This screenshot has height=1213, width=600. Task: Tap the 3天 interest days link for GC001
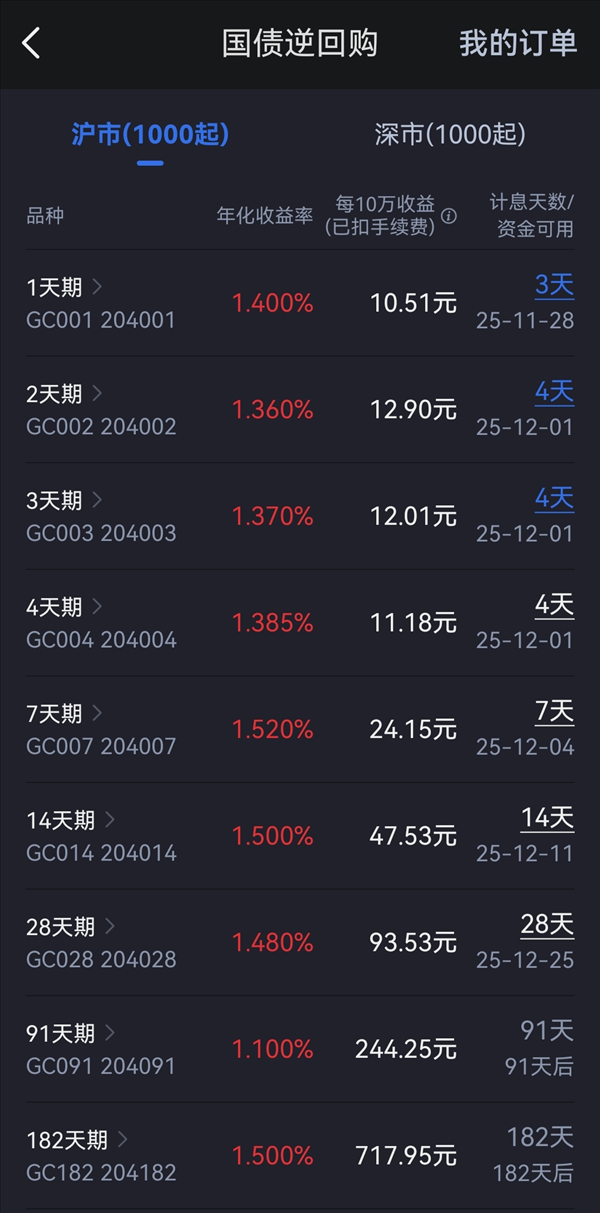554,286
